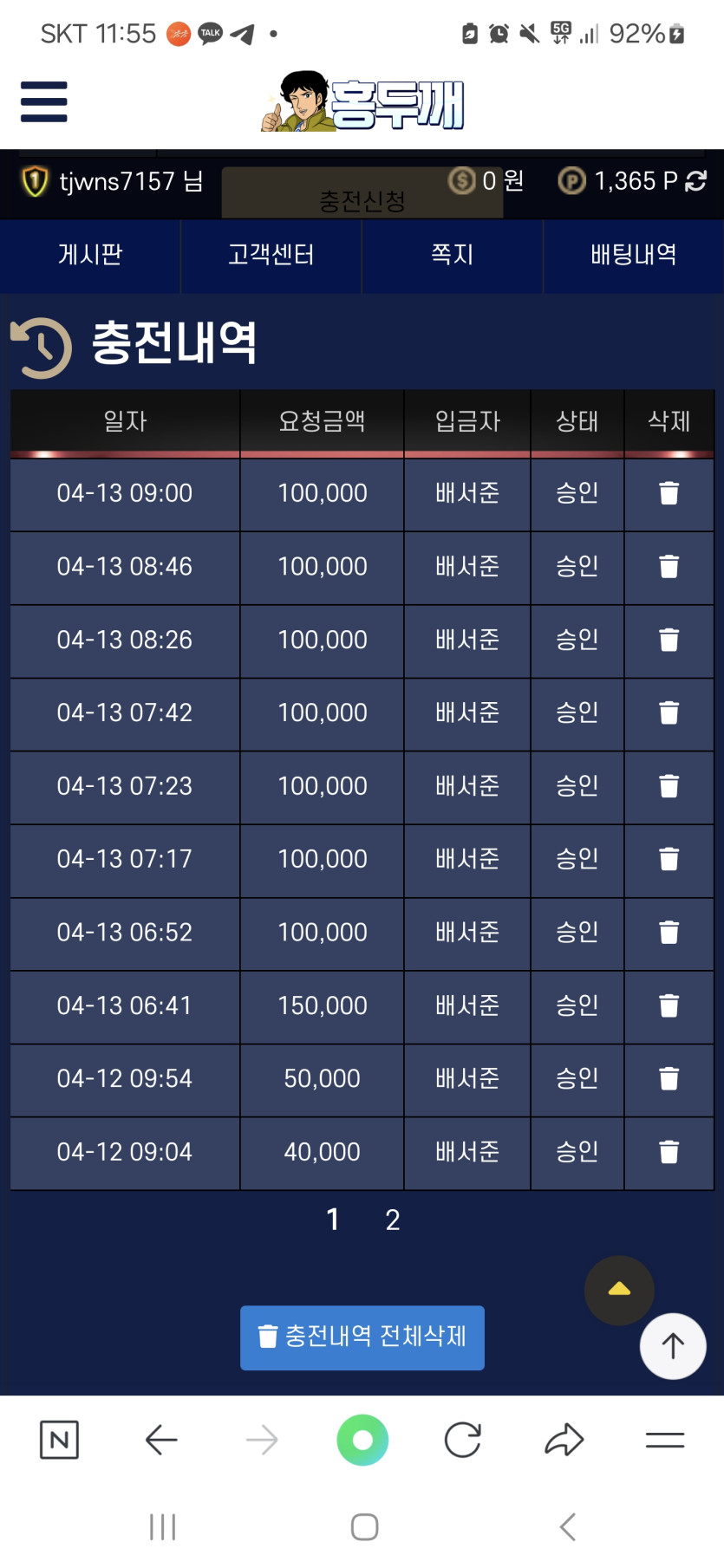Remove the 04-13 07:23 entry
The image size is (724, 1568).
click(669, 786)
